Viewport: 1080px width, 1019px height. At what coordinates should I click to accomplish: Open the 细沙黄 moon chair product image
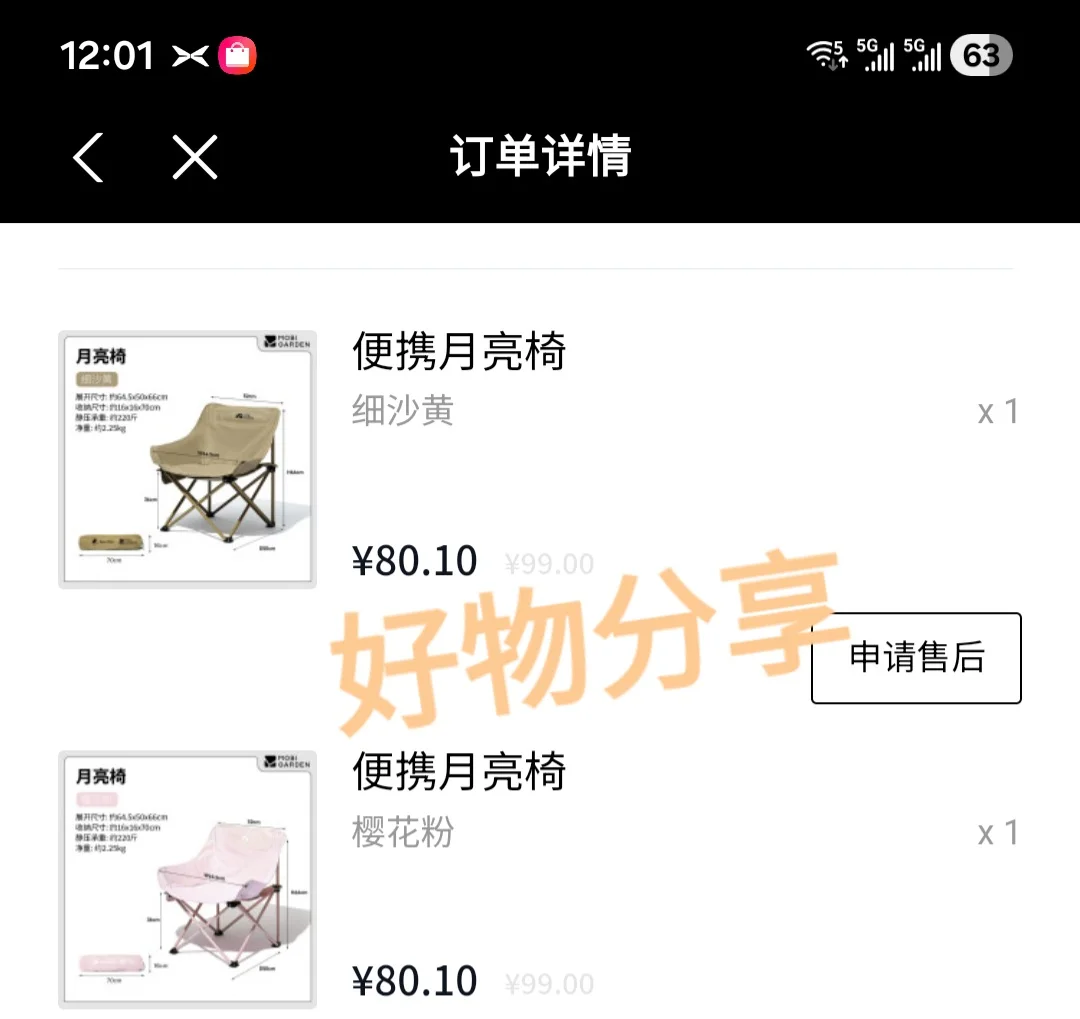(x=187, y=460)
